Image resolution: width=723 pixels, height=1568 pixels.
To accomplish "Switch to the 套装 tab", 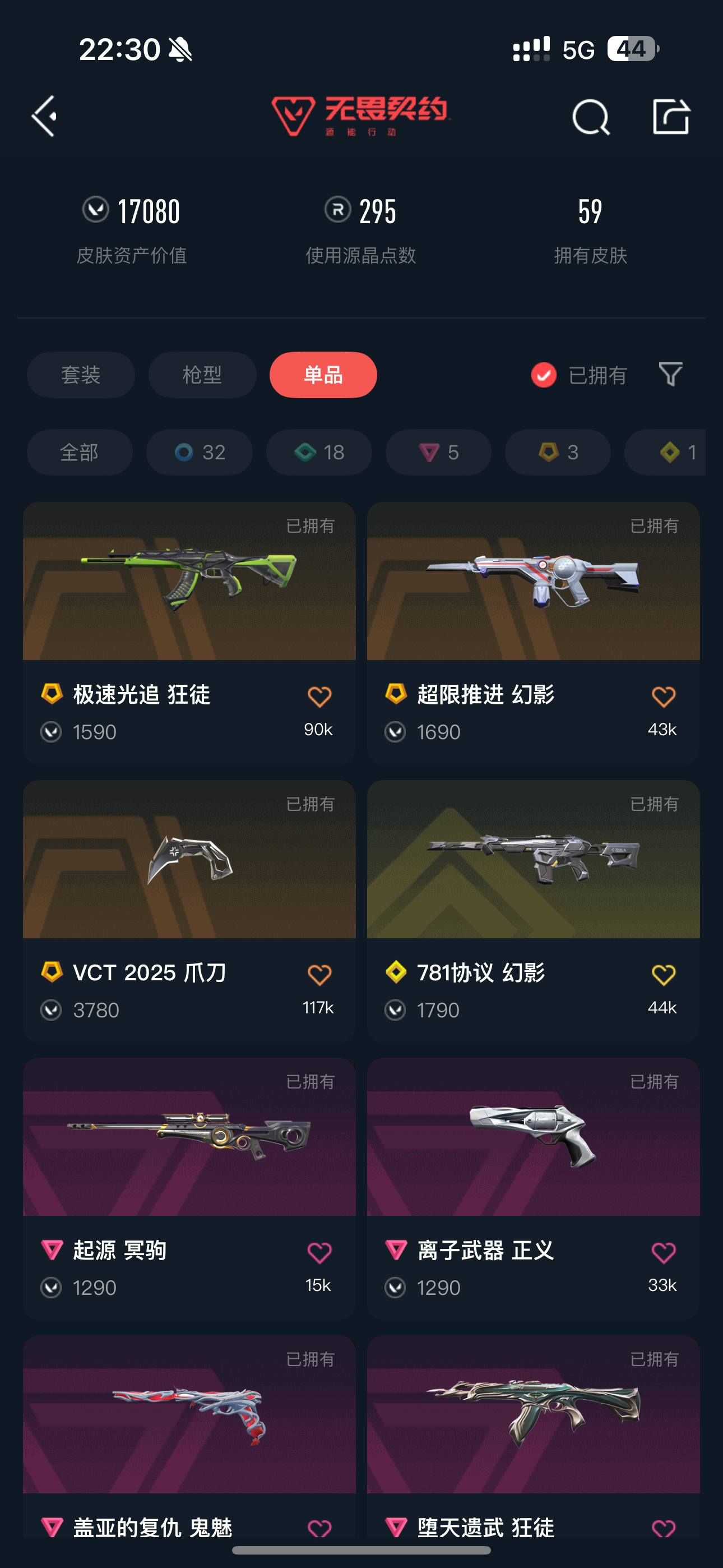I will [81, 376].
